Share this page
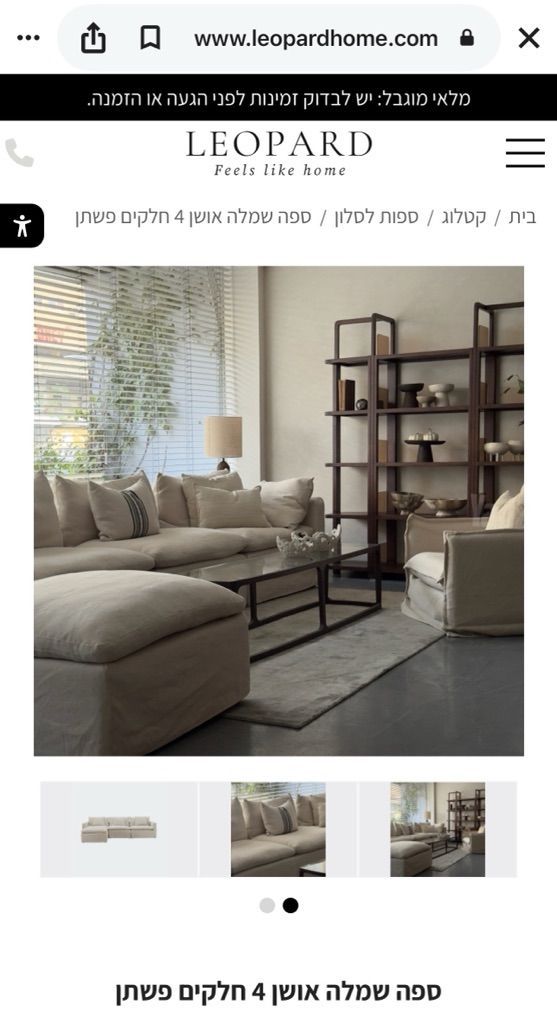557x1024 pixels. (93, 38)
